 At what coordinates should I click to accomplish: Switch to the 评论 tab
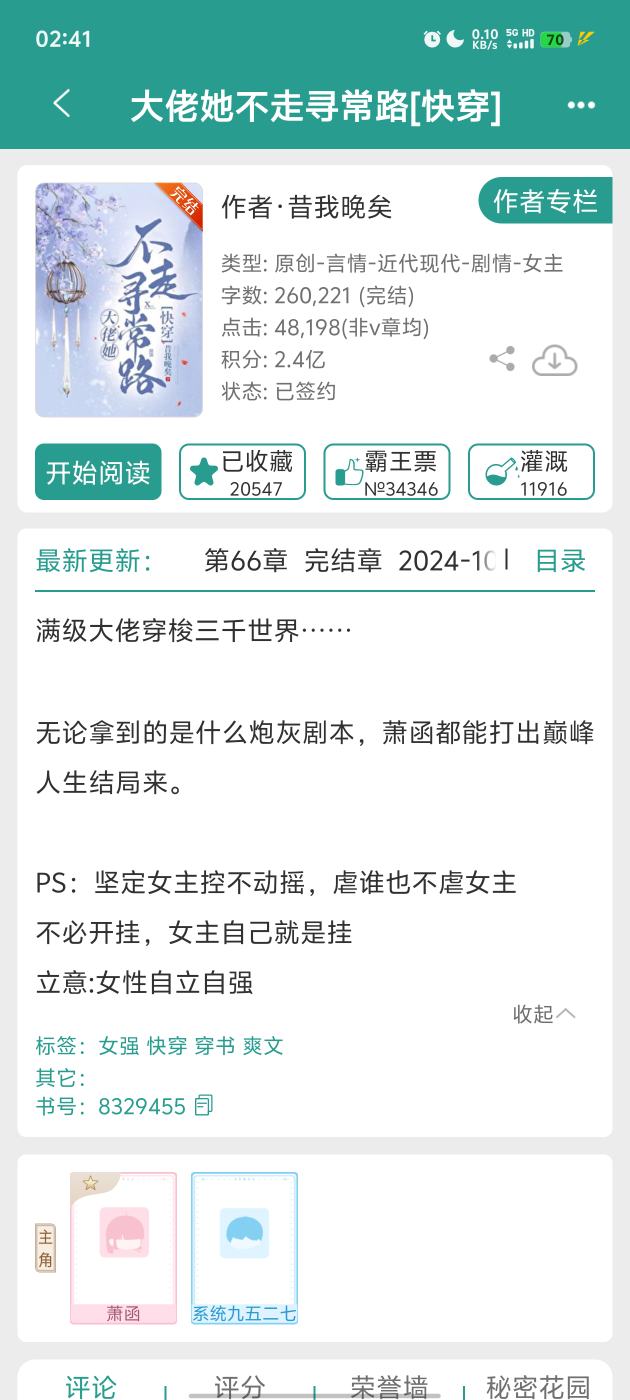90,1385
